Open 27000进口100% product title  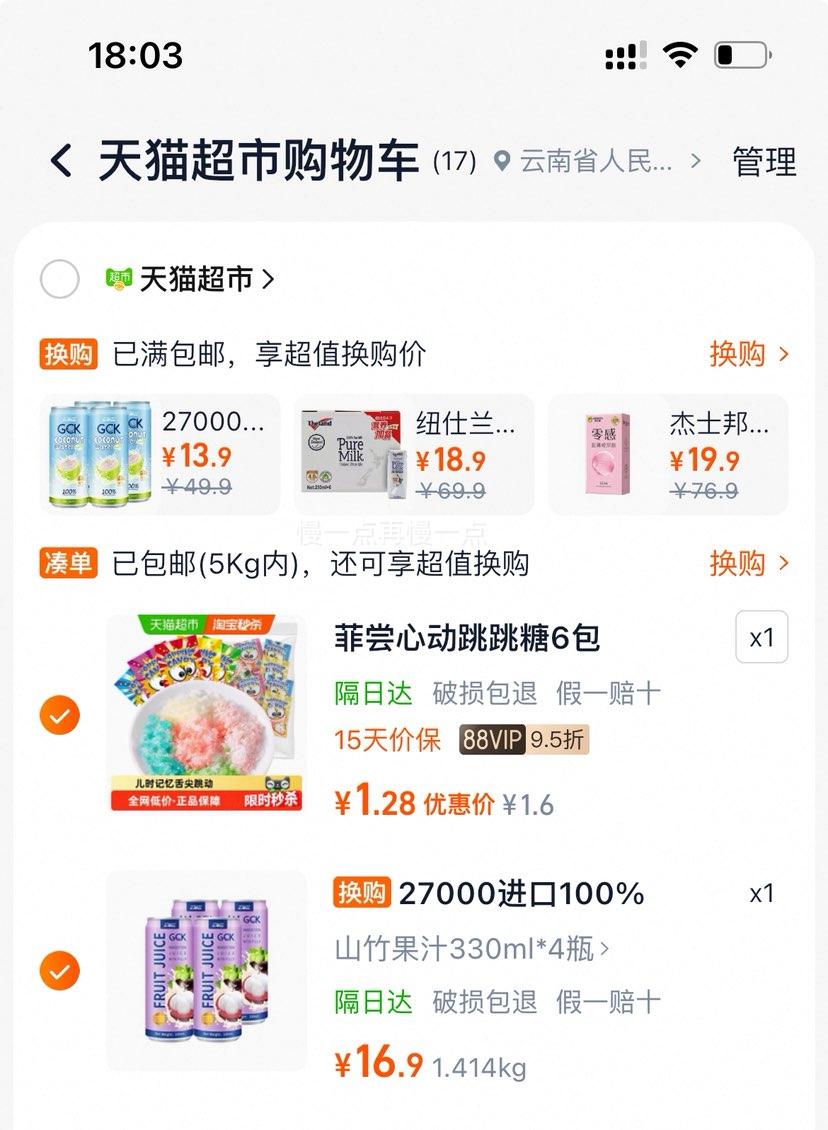pos(520,894)
